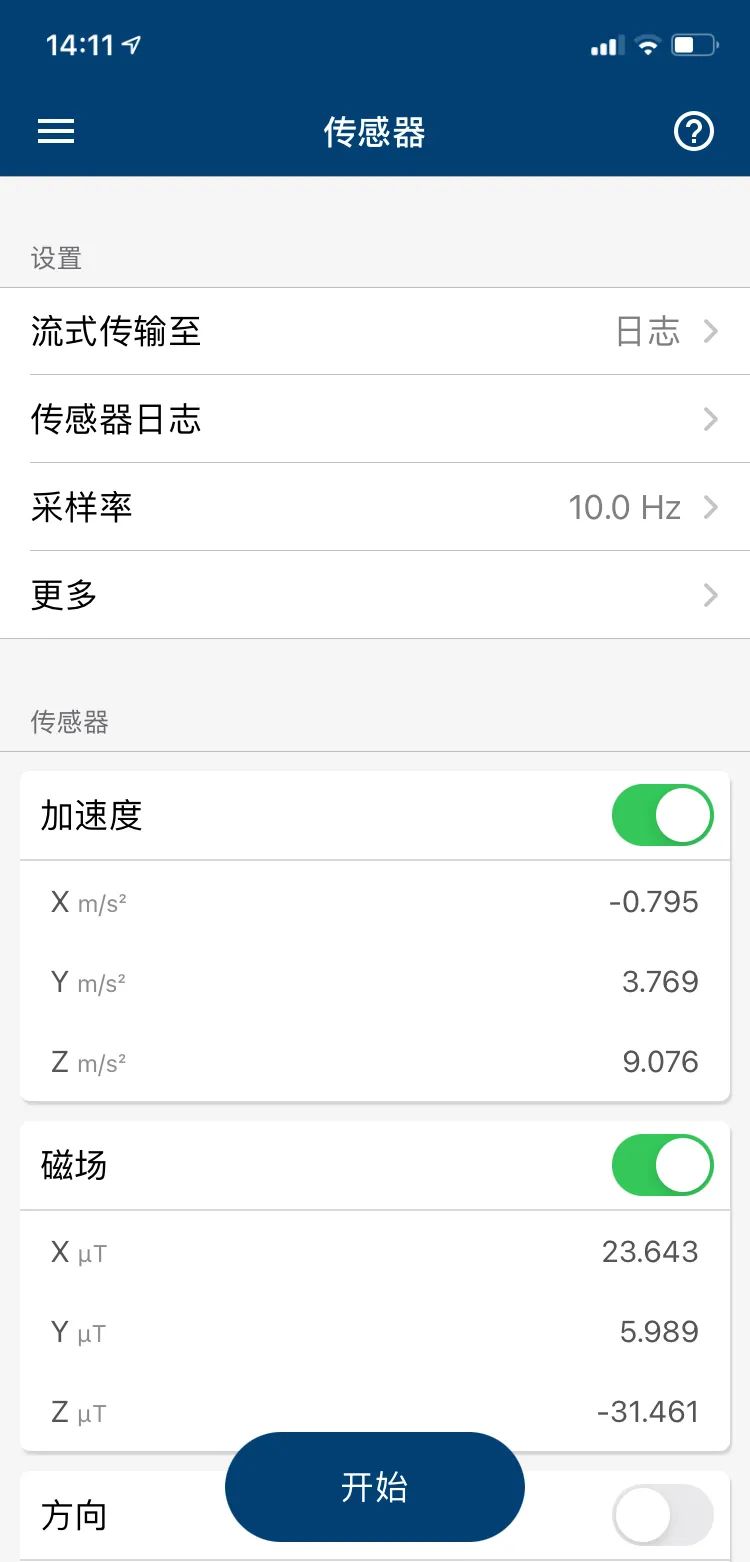Open the 流式传输至 setting row

375,331
